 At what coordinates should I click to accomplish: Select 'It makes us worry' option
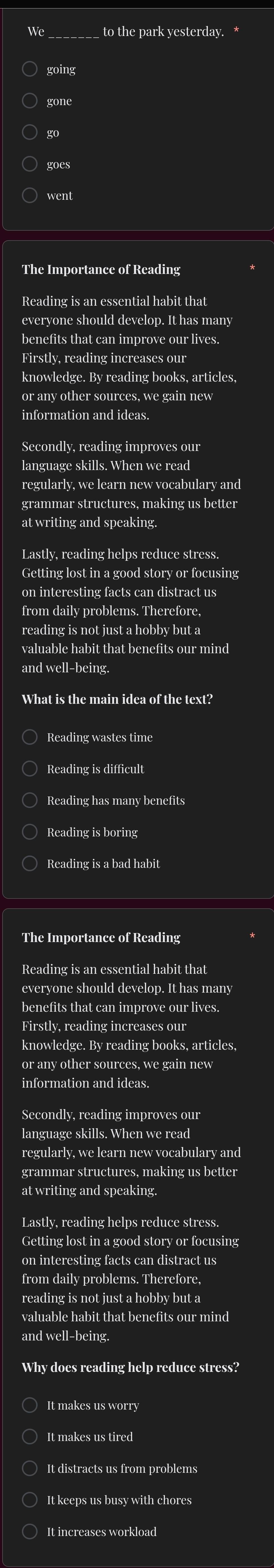click(30, 1406)
